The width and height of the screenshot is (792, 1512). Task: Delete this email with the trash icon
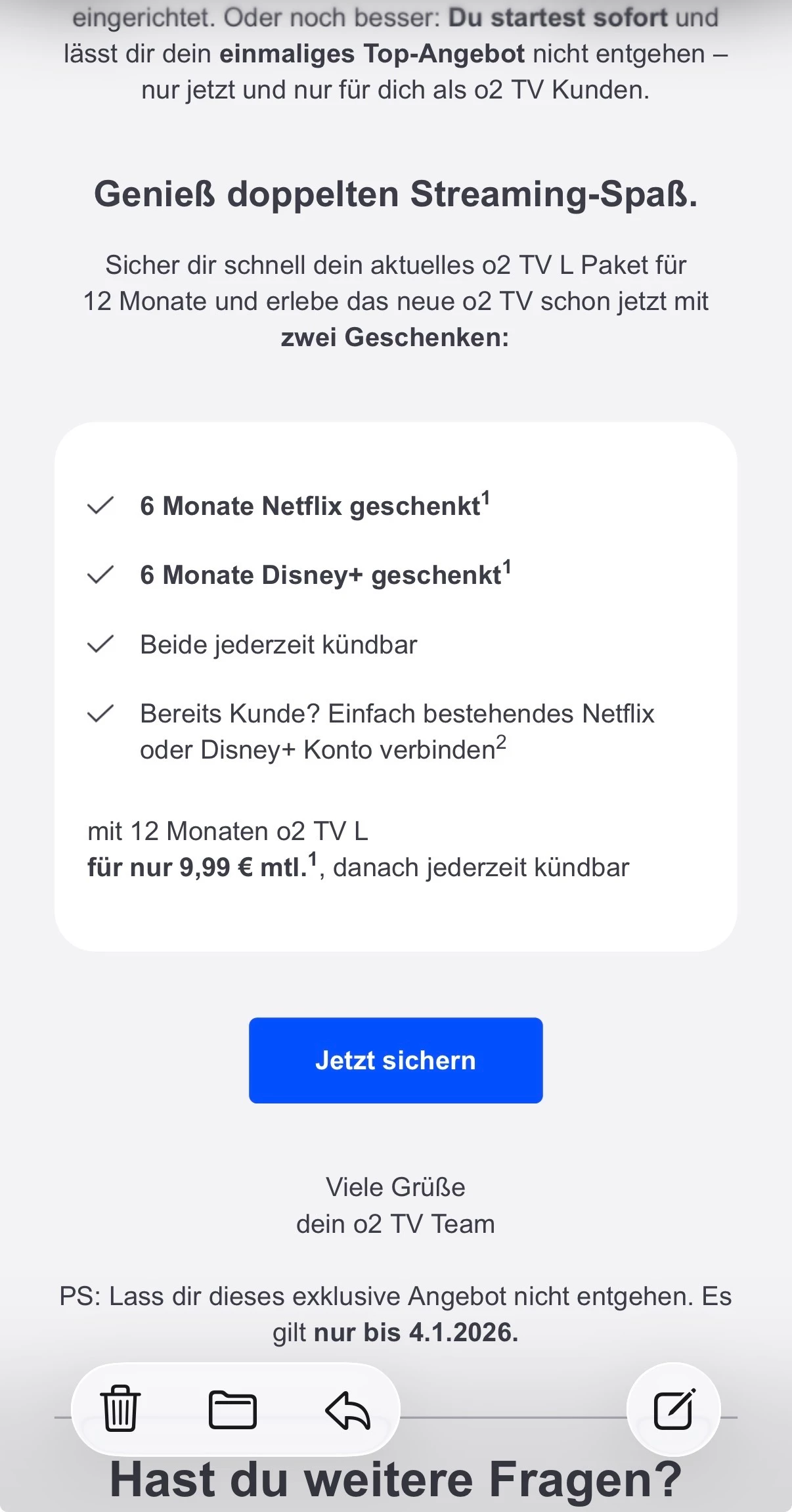120,1409
